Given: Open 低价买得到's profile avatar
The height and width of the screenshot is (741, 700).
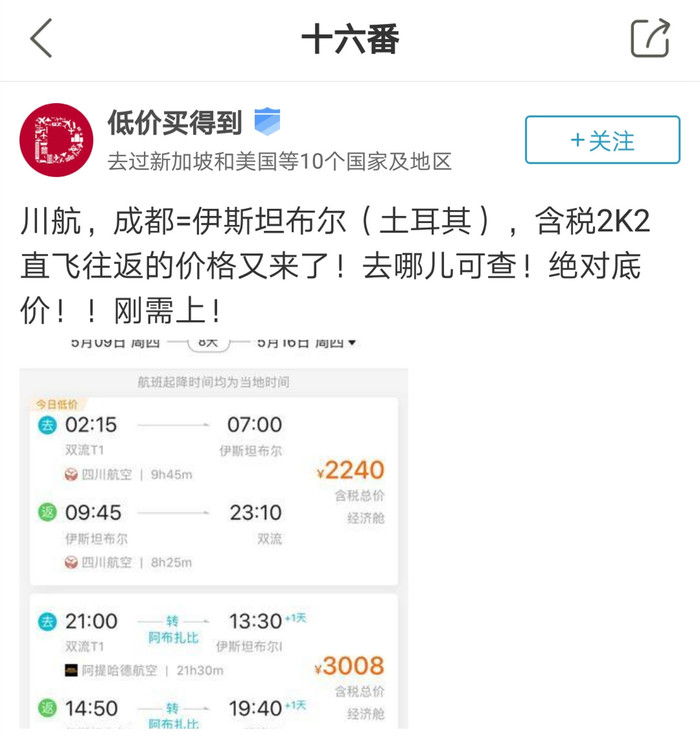Looking at the screenshot, I should click(56, 140).
